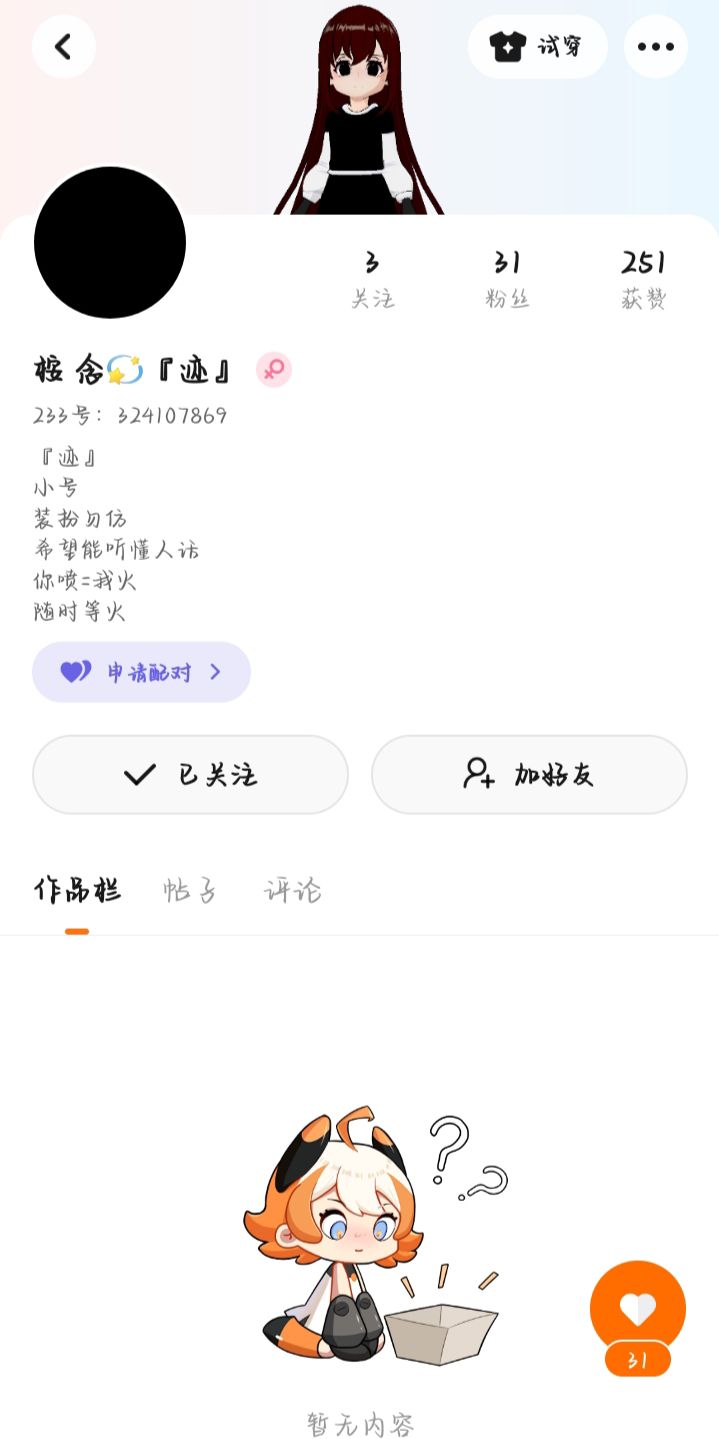The image size is (719, 1439).
Task: Unfollow via the 已关注 button
Action: pyautogui.click(x=190, y=774)
